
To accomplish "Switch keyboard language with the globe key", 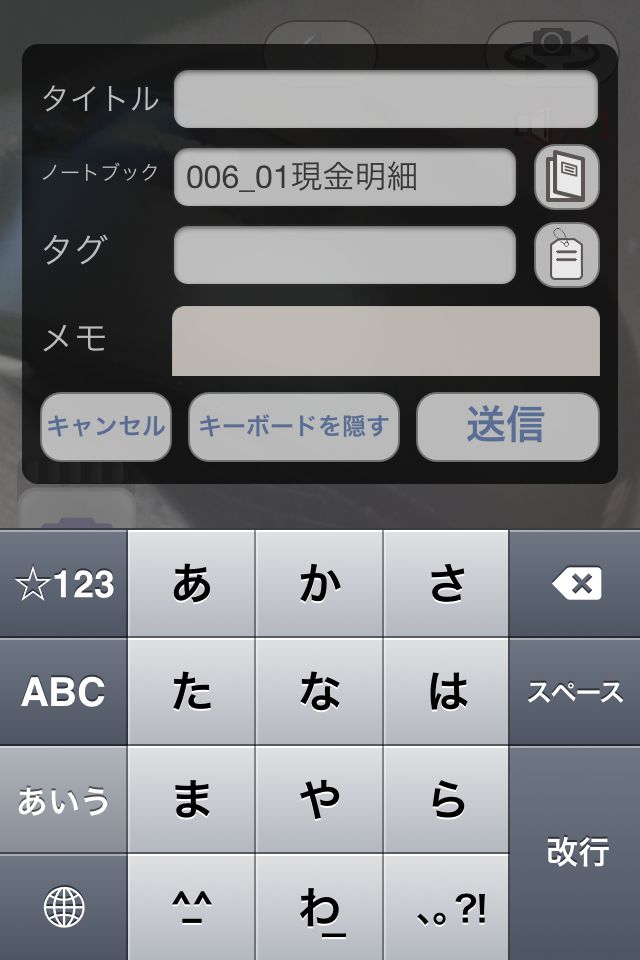I will (63, 907).
